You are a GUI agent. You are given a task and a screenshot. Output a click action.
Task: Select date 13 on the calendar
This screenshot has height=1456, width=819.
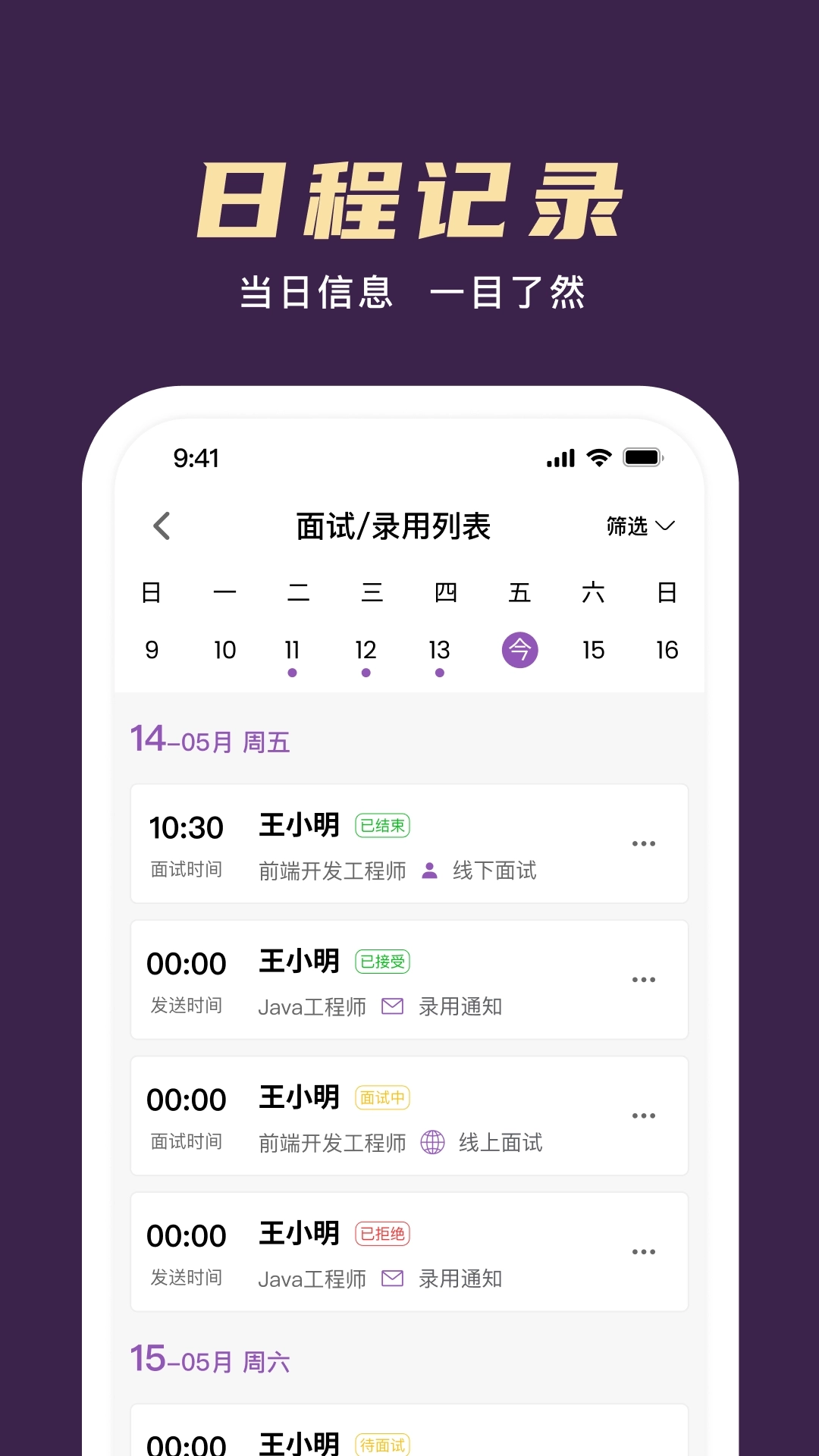[x=440, y=650]
